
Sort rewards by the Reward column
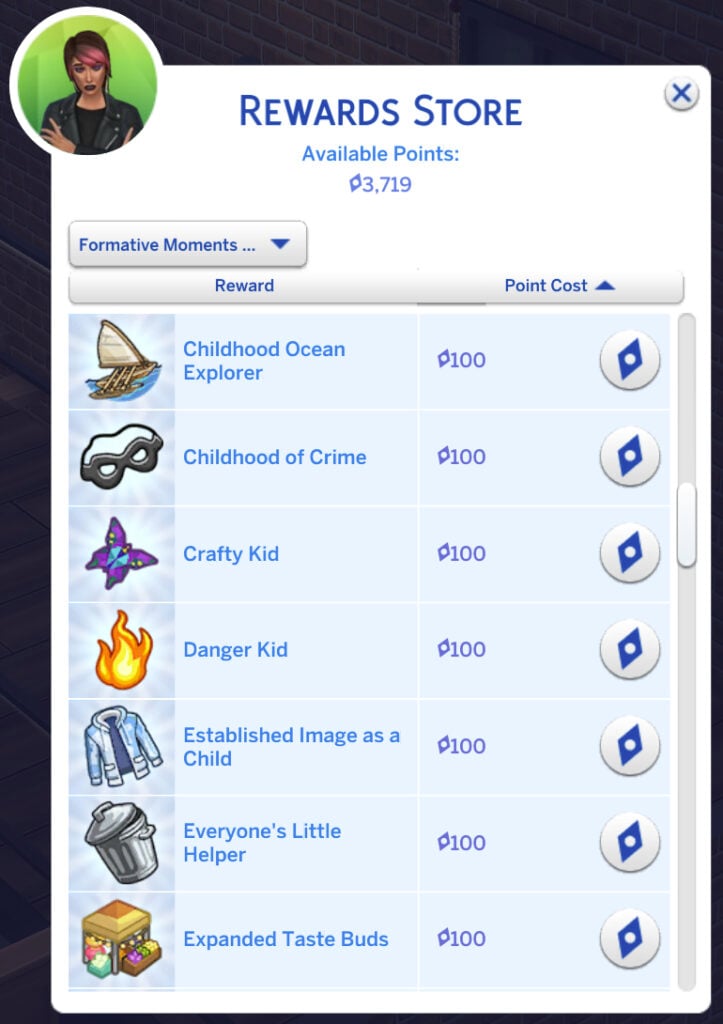244,286
